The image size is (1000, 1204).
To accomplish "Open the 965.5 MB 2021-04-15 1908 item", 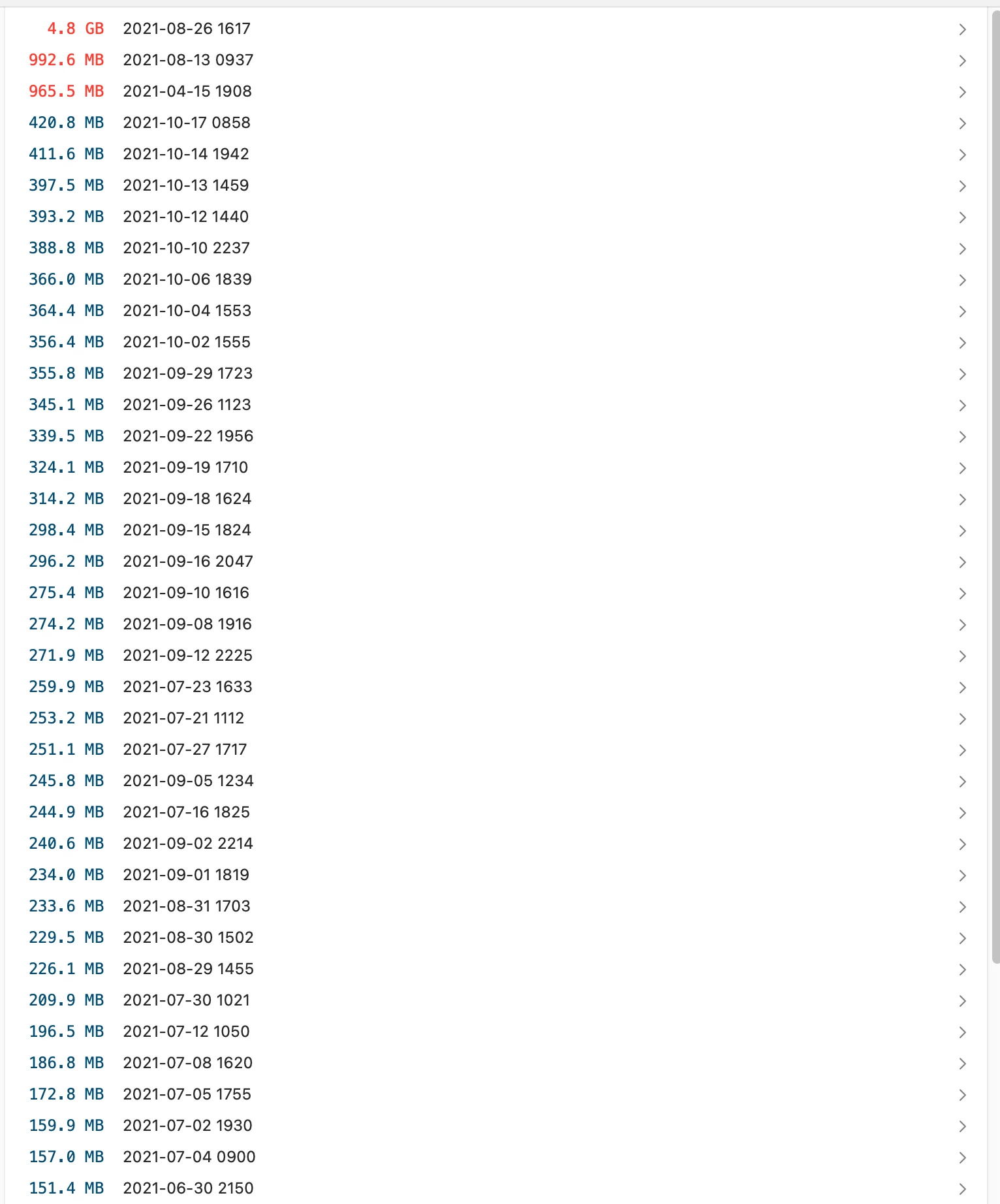I will pos(187,91).
